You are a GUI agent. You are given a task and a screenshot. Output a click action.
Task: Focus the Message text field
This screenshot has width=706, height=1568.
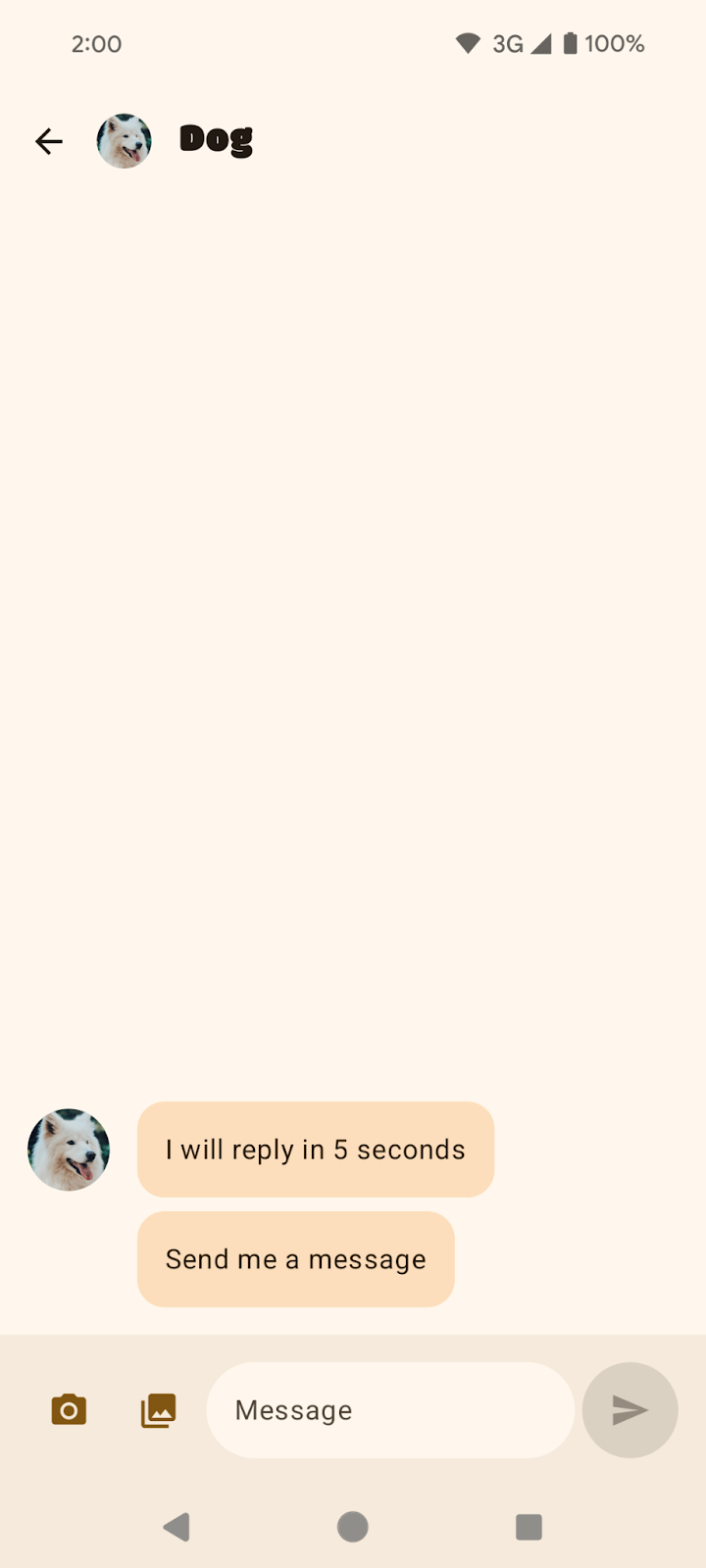390,1410
